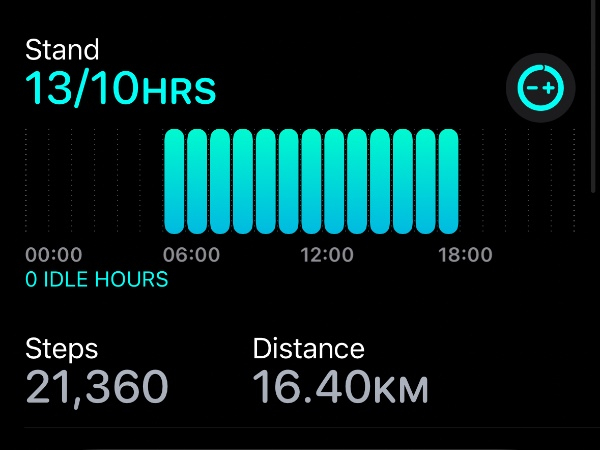Adjust the Stand goal with the circular button
The image size is (600, 450).
coord(540,89)
